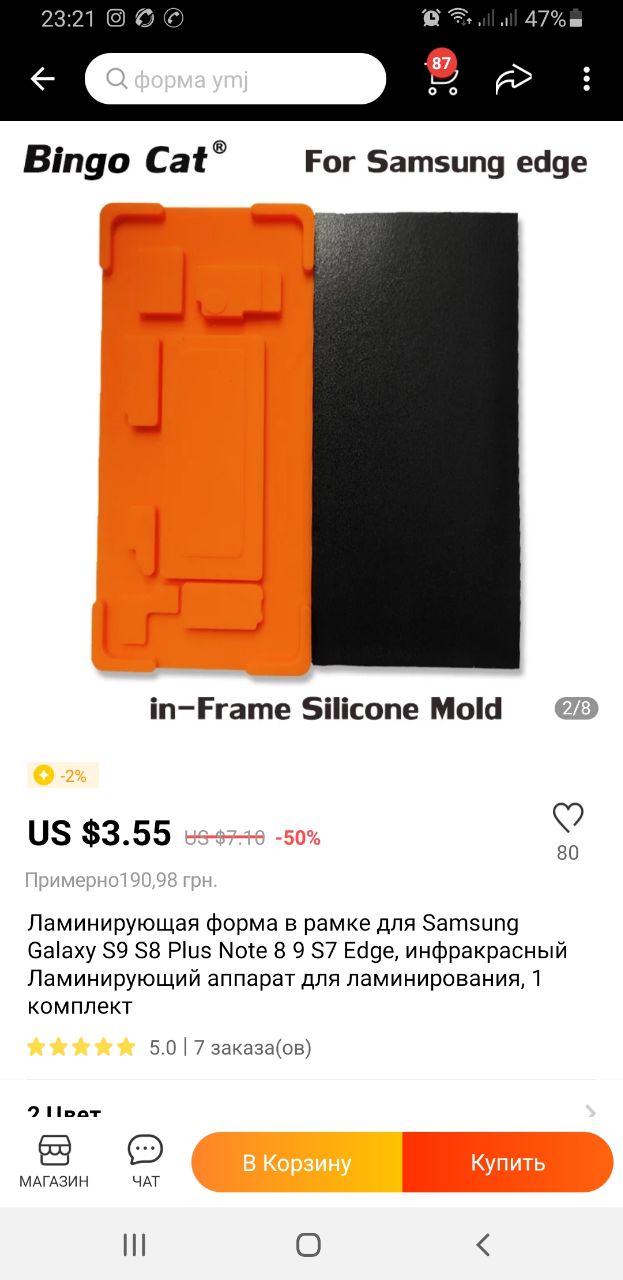Start a chat with the seller
The height and width of the screenshot is (1280, 623).
coord(145,1162)
